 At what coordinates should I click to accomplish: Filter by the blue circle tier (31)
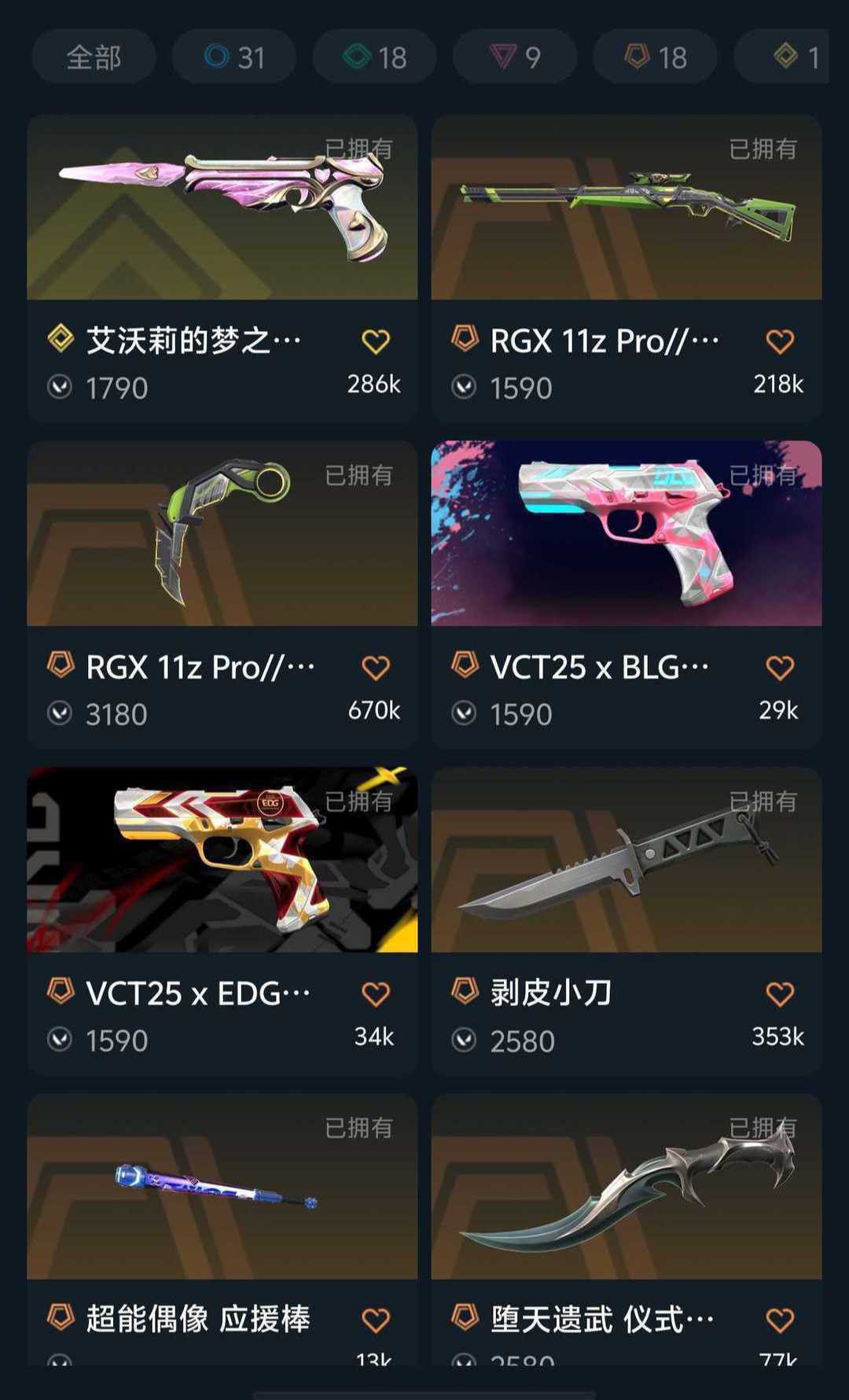coord(234,57)
